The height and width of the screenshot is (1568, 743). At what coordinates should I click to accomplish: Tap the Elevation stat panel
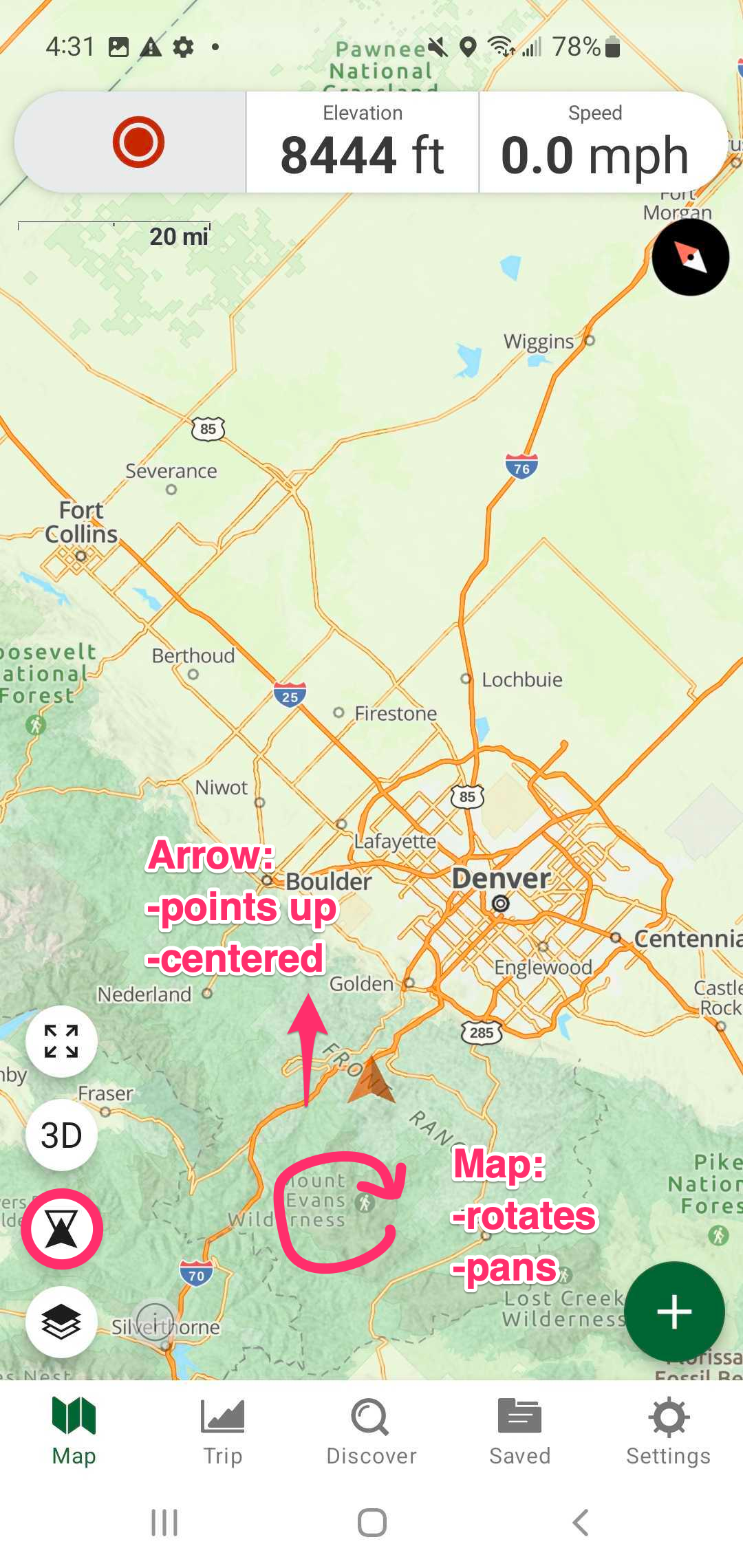tap(363, 142)
